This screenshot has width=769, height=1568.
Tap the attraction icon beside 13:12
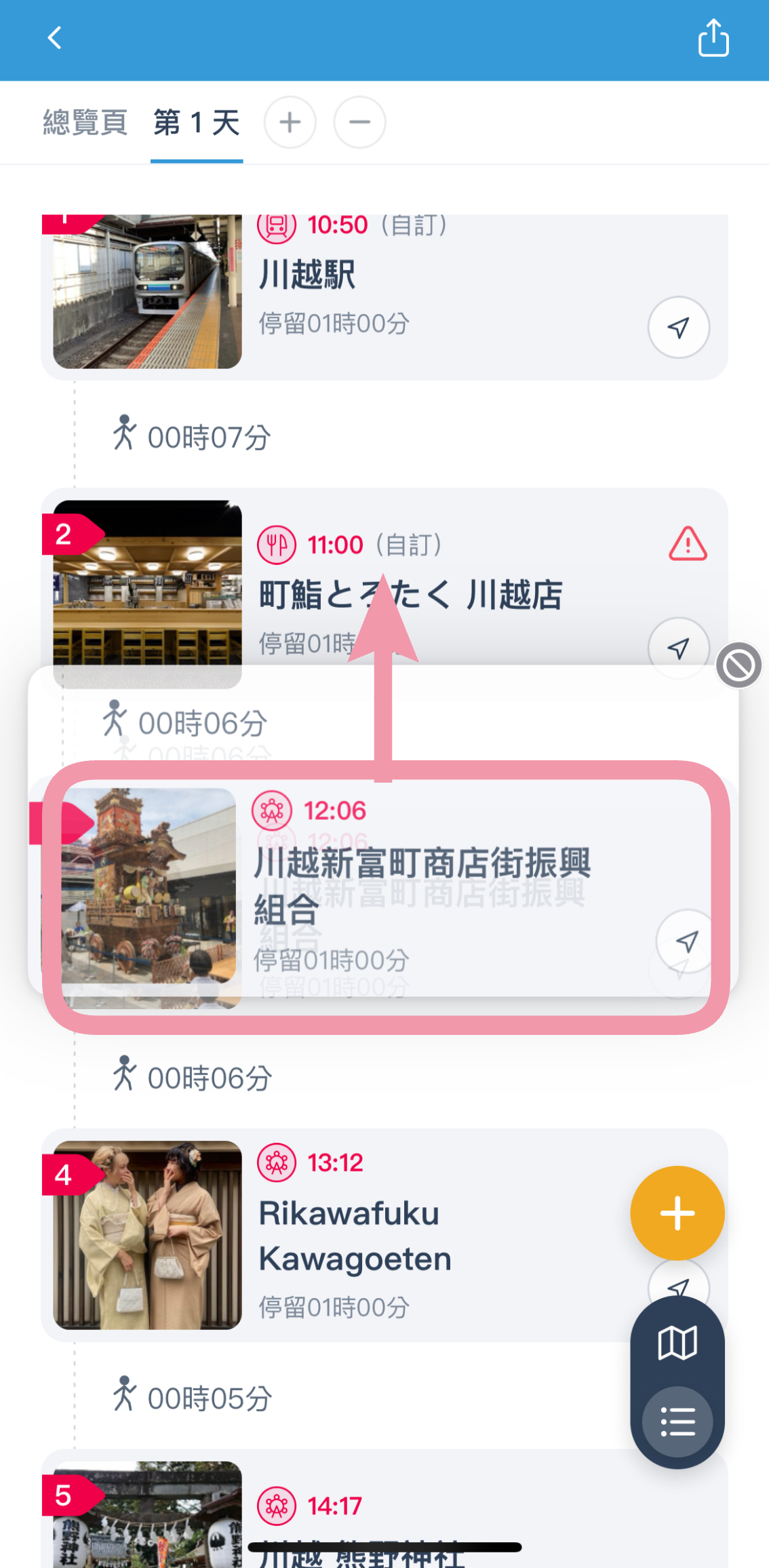tap(277, 1162)
